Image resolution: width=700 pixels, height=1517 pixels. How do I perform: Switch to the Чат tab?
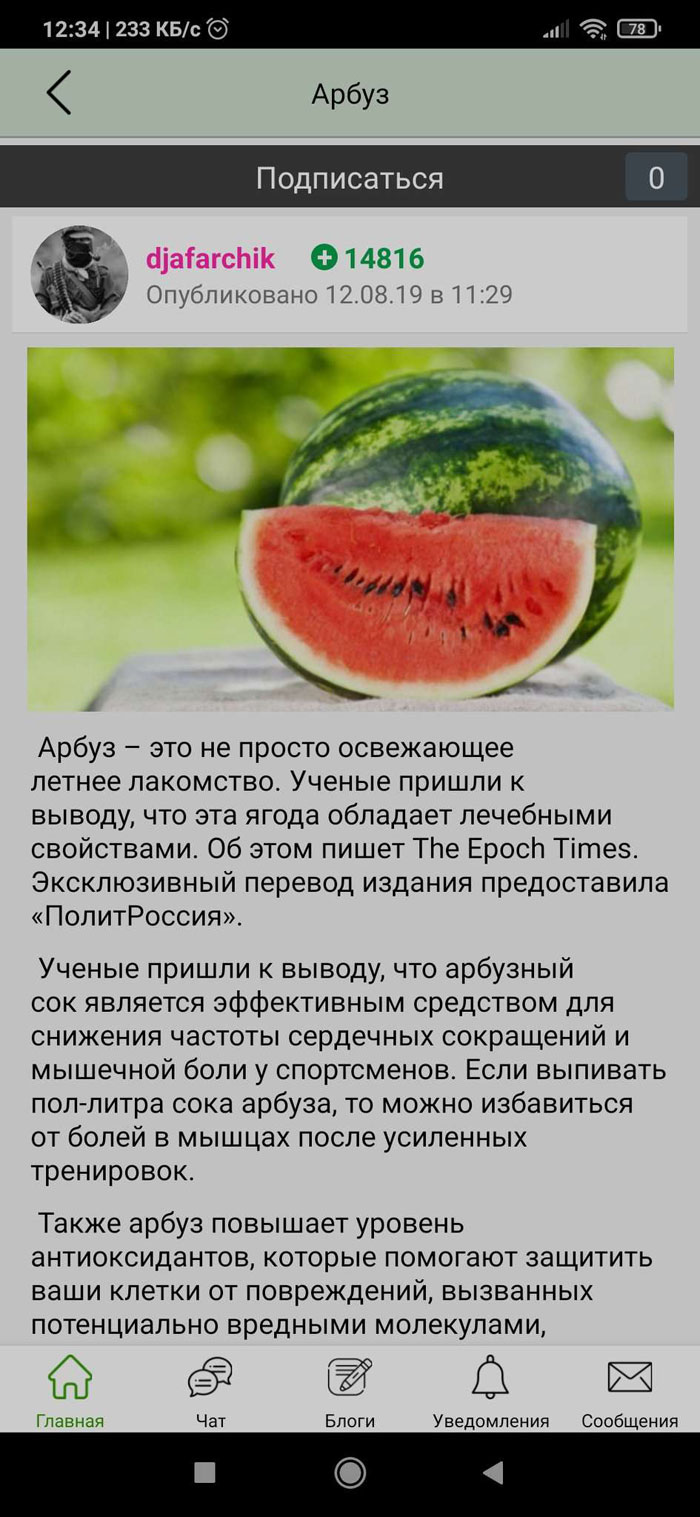click(210, 1390)
